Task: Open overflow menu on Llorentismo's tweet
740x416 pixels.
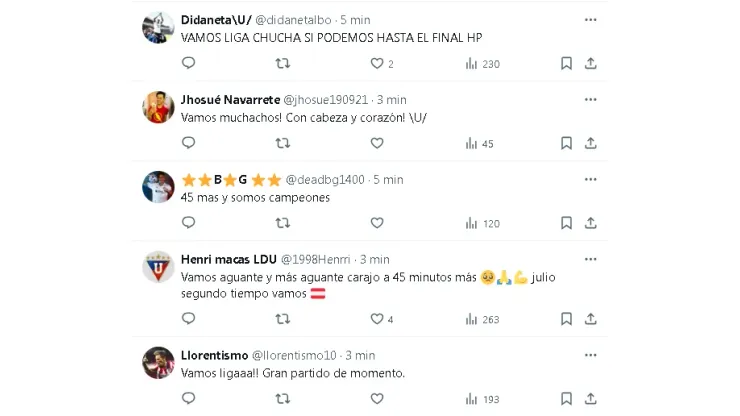Action: pos(590,355)
